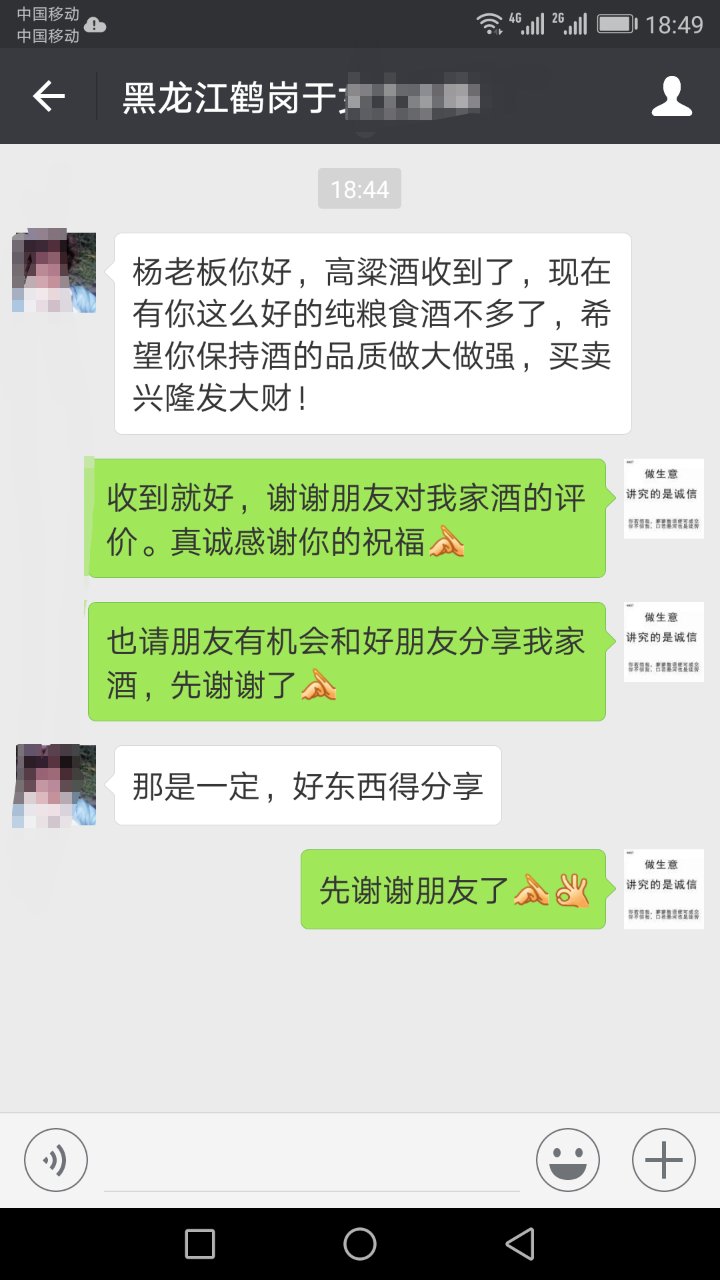Viewport: 720px width, 1280px height.
Task: Open recent apps from navigation bar
Action: coord(200,1244)
